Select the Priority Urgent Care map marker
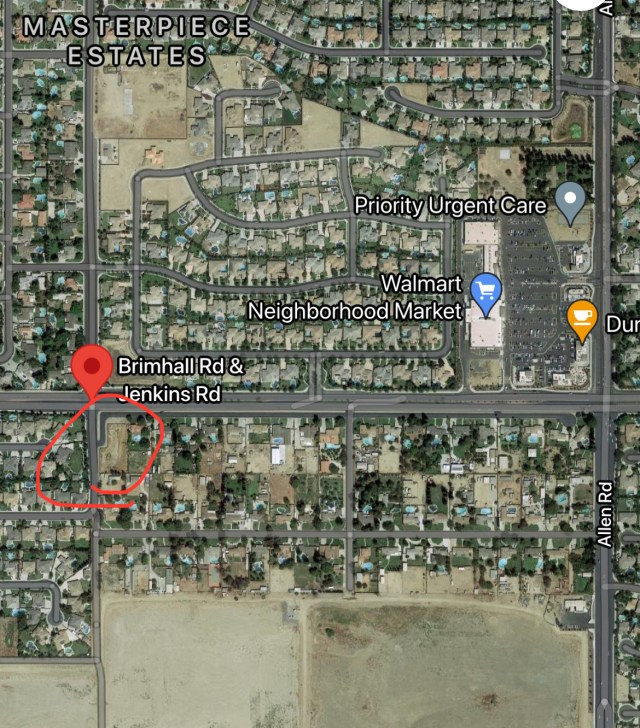Image resolution: width=640 pixels, height=728 pixels. click(x=570, y=201)
